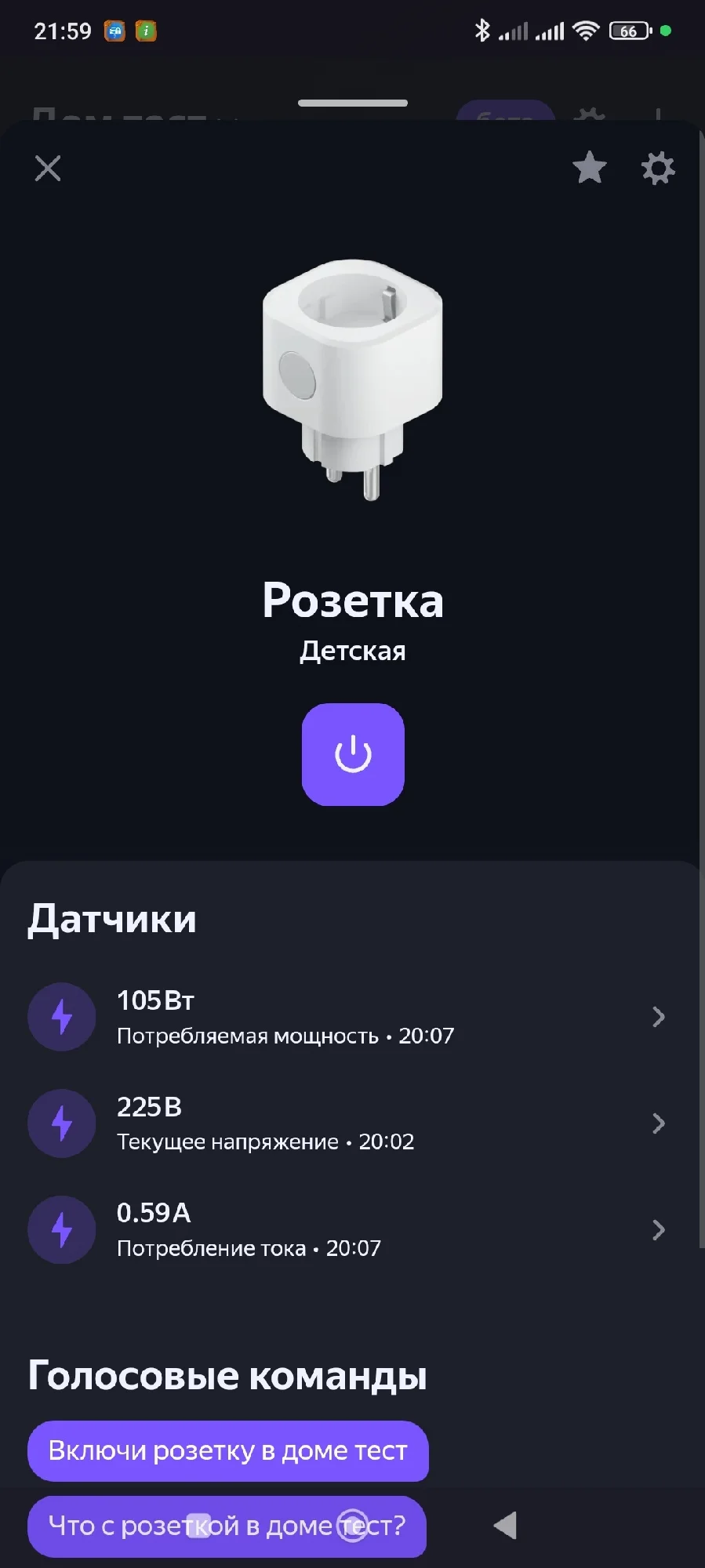Toggle the socket power button
Screen dimensions: 705x1568
pyautogui.click(x=353, y=754)
